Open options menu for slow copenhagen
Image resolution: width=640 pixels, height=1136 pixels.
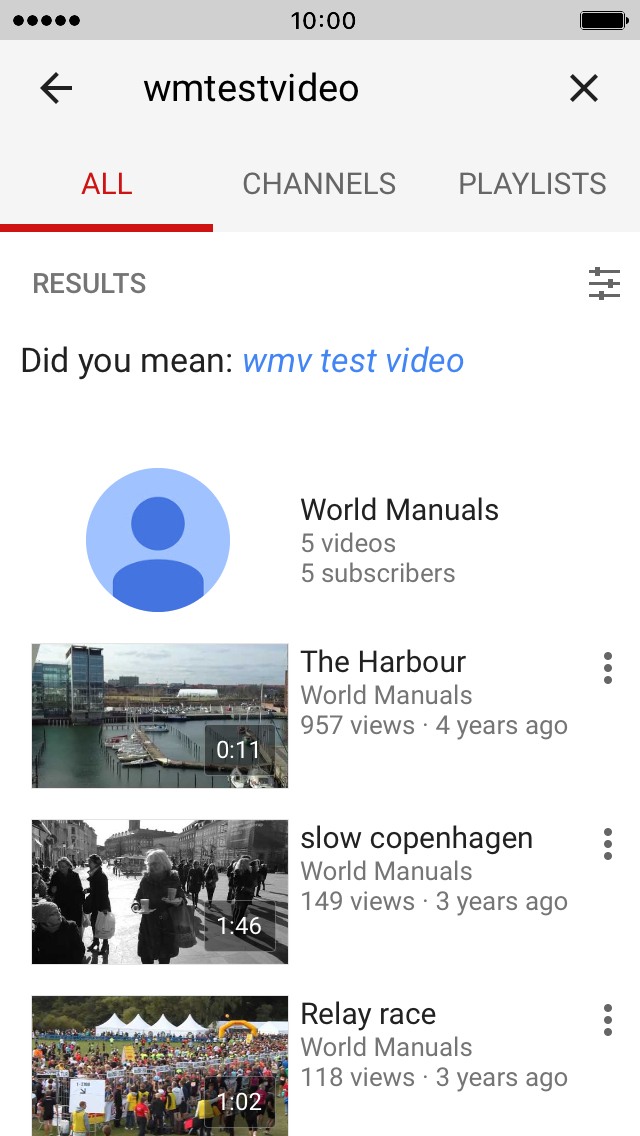click(607, 844)
